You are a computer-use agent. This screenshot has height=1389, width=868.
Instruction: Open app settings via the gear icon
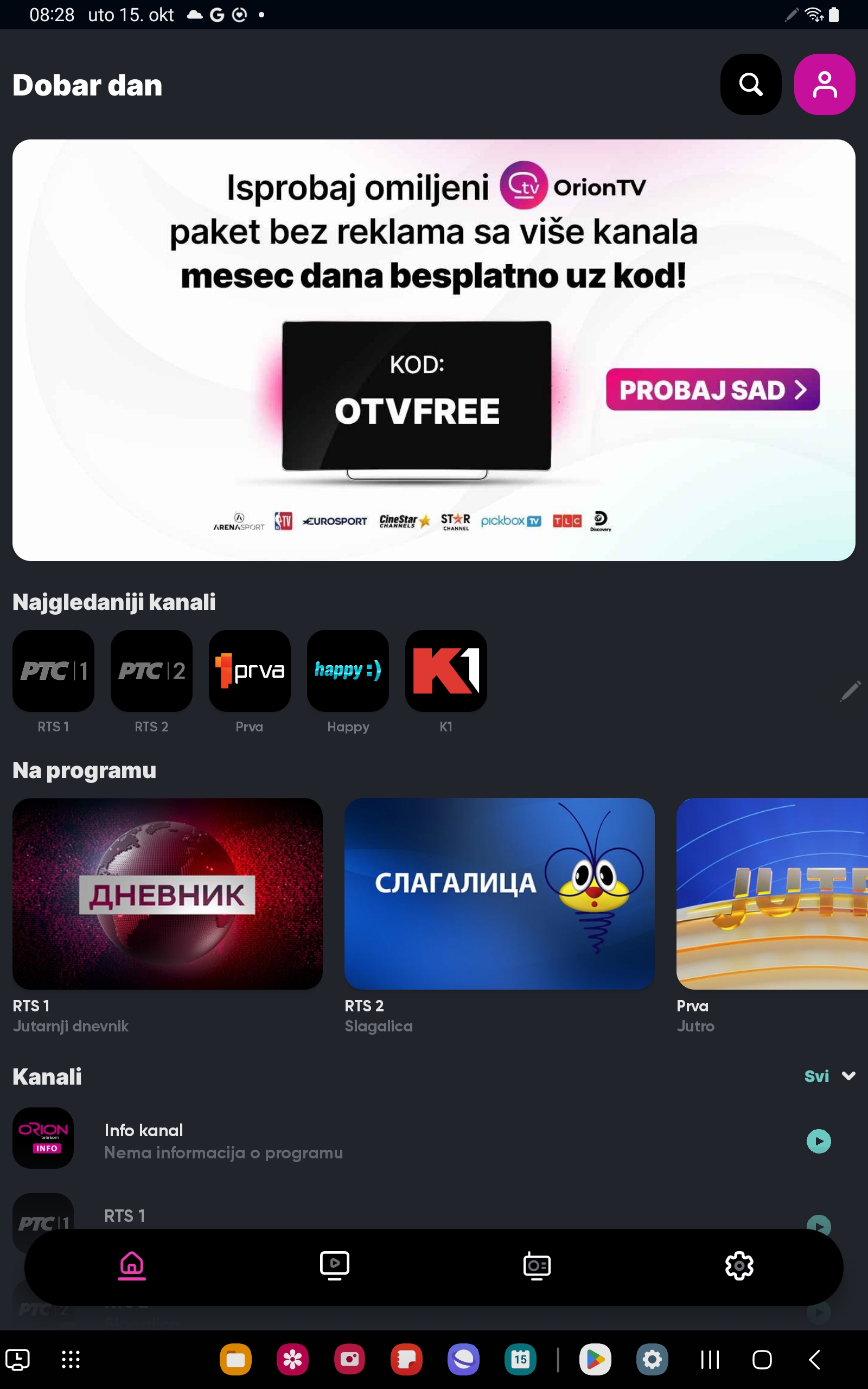[739, 1266]
